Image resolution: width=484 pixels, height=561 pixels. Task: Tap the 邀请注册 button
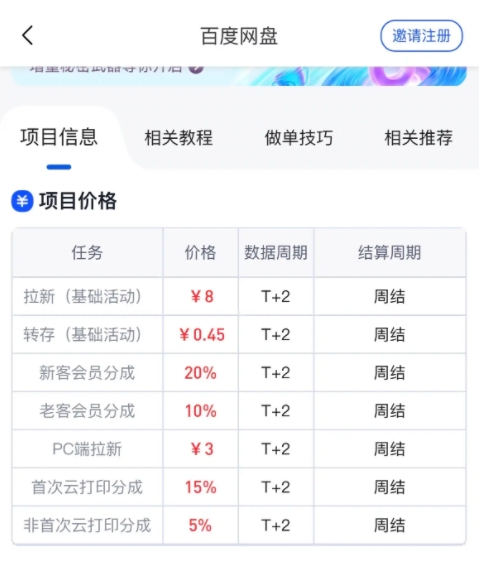pyautogui.click(x=421, y=36)
